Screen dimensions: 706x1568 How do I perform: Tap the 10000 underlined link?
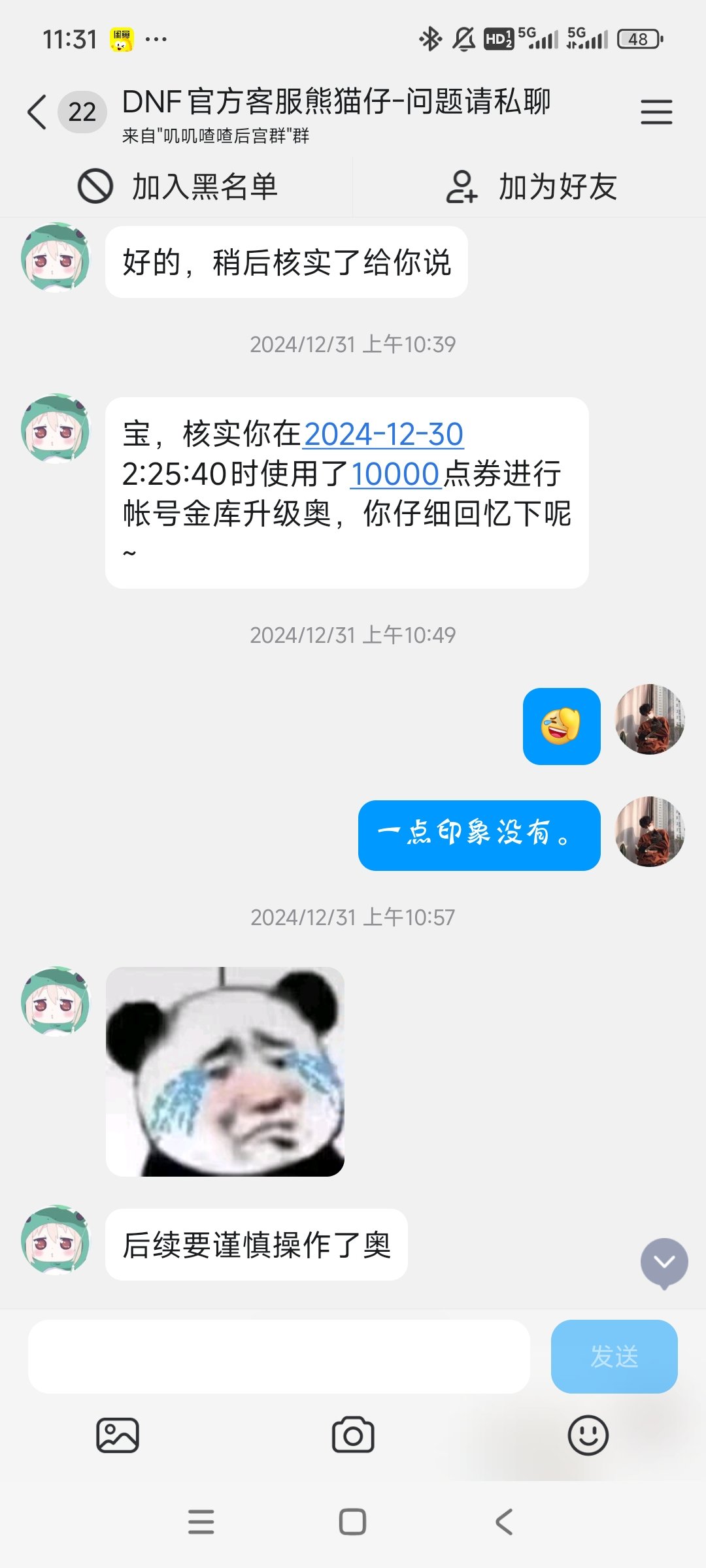pyautogui.click(x=396, y=474)
